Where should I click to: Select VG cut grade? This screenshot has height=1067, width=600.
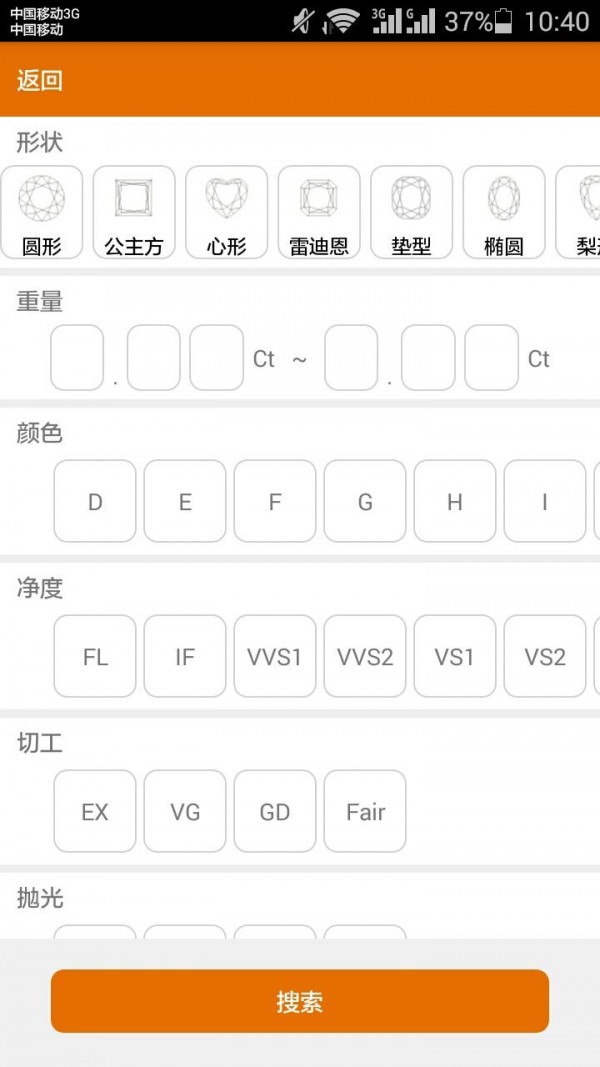click(x=185, y=812)
